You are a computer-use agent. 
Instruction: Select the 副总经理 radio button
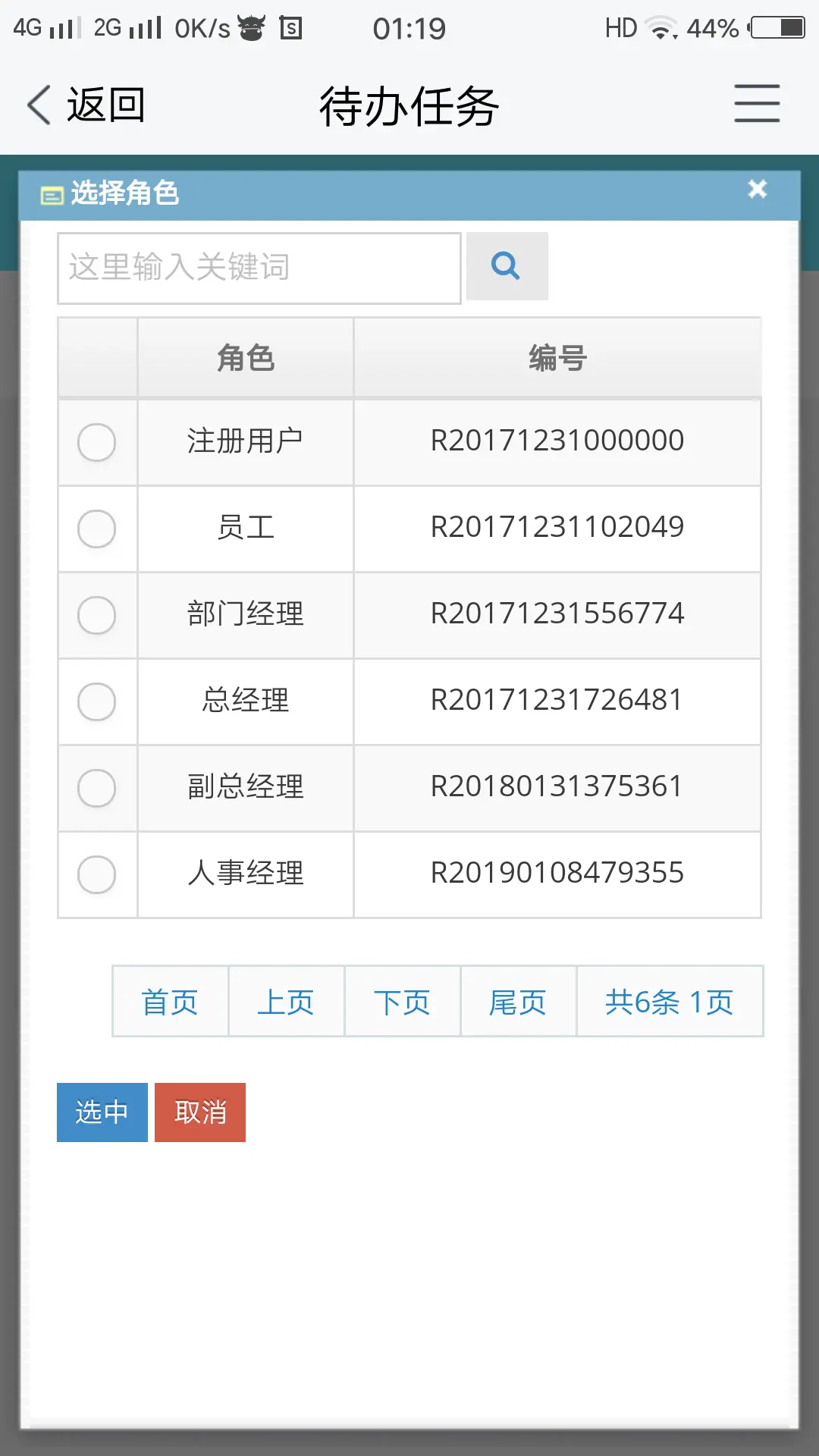(97, 788)
